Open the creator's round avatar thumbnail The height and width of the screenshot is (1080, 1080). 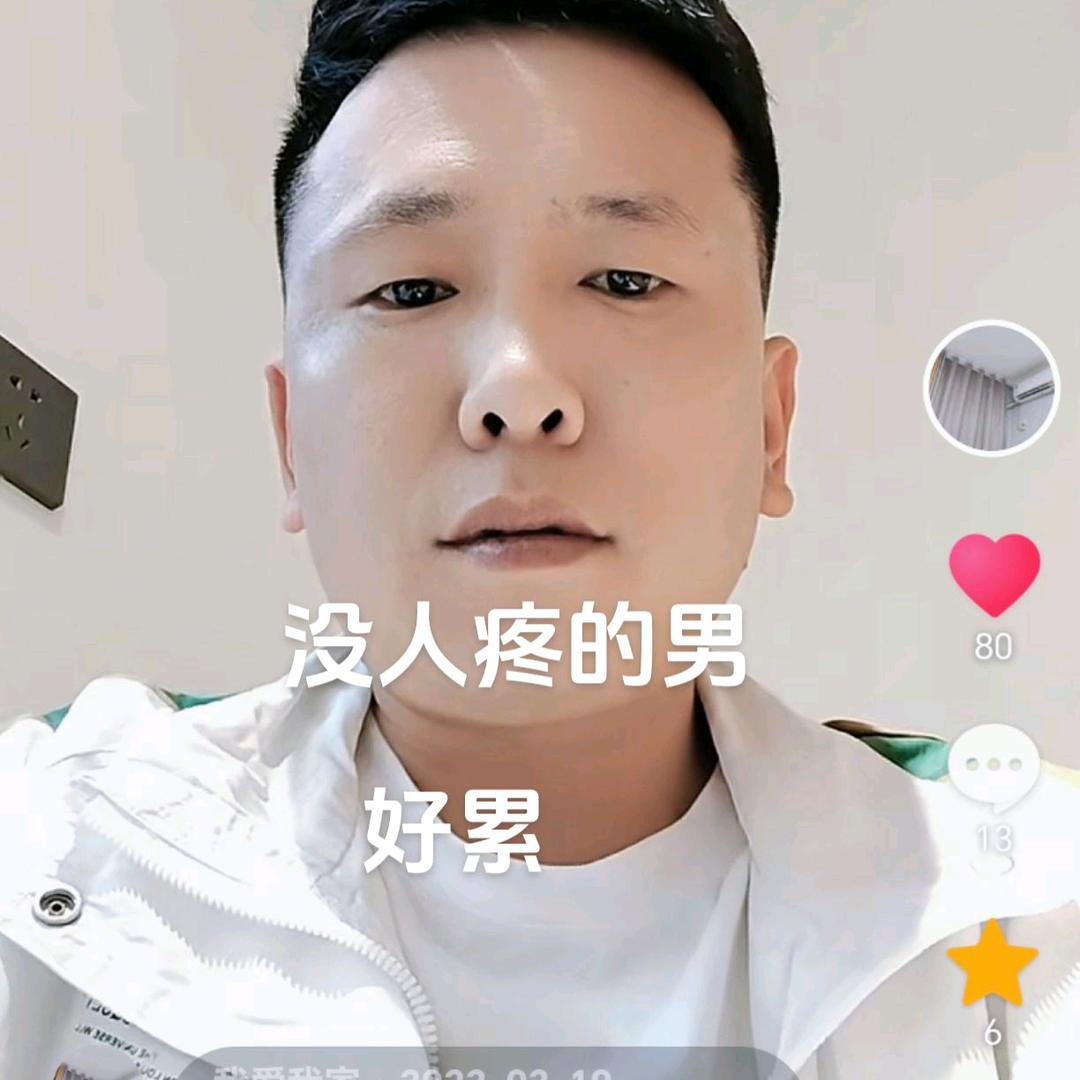(991, 388)
